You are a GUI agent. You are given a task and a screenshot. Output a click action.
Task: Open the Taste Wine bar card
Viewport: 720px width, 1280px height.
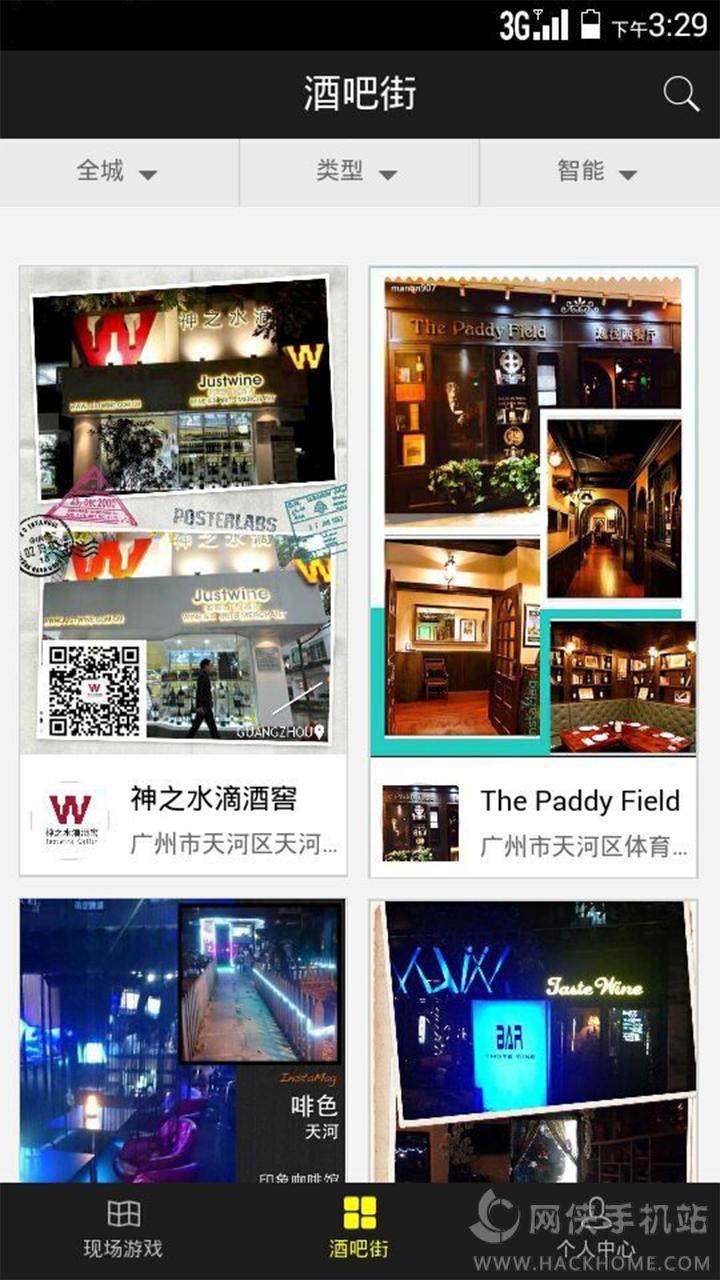click(533, 1040)
